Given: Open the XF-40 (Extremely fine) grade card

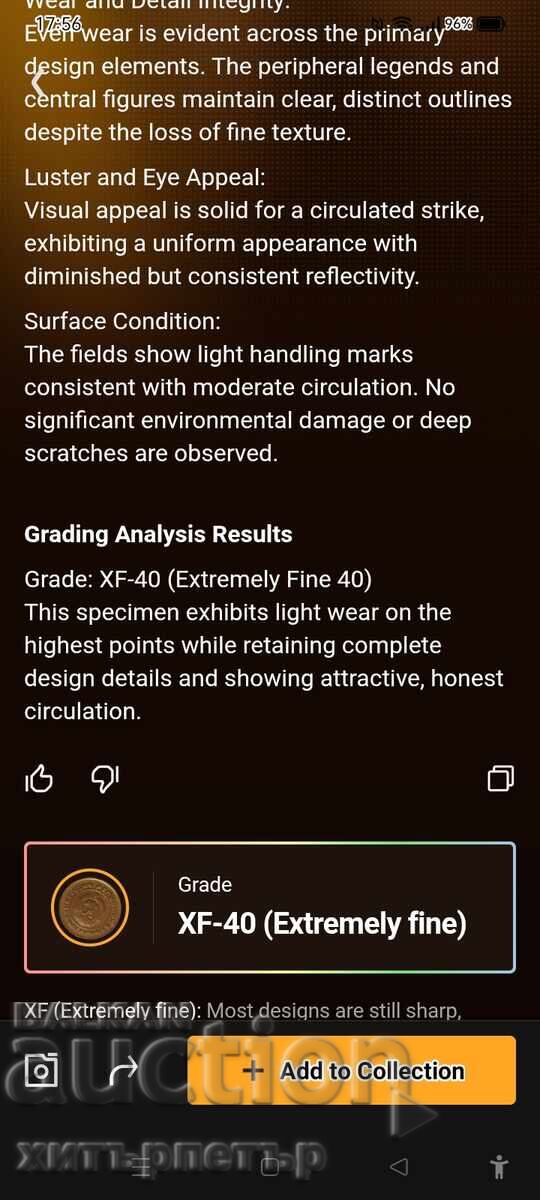Looking at the screenshot, I should [x=270, y=908].
